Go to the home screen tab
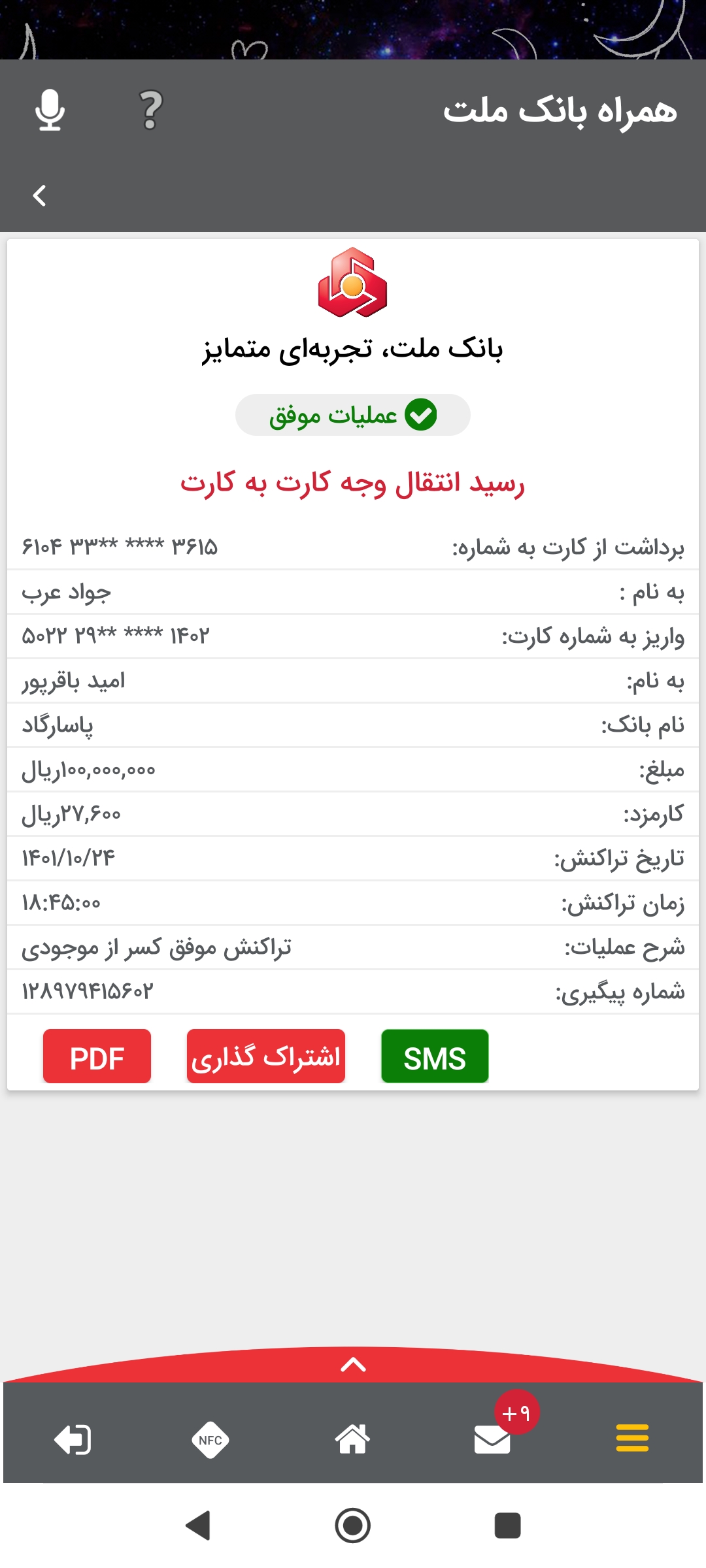Image resolution: width=706 pixels, height=1568 pixels. point(352,1439)
